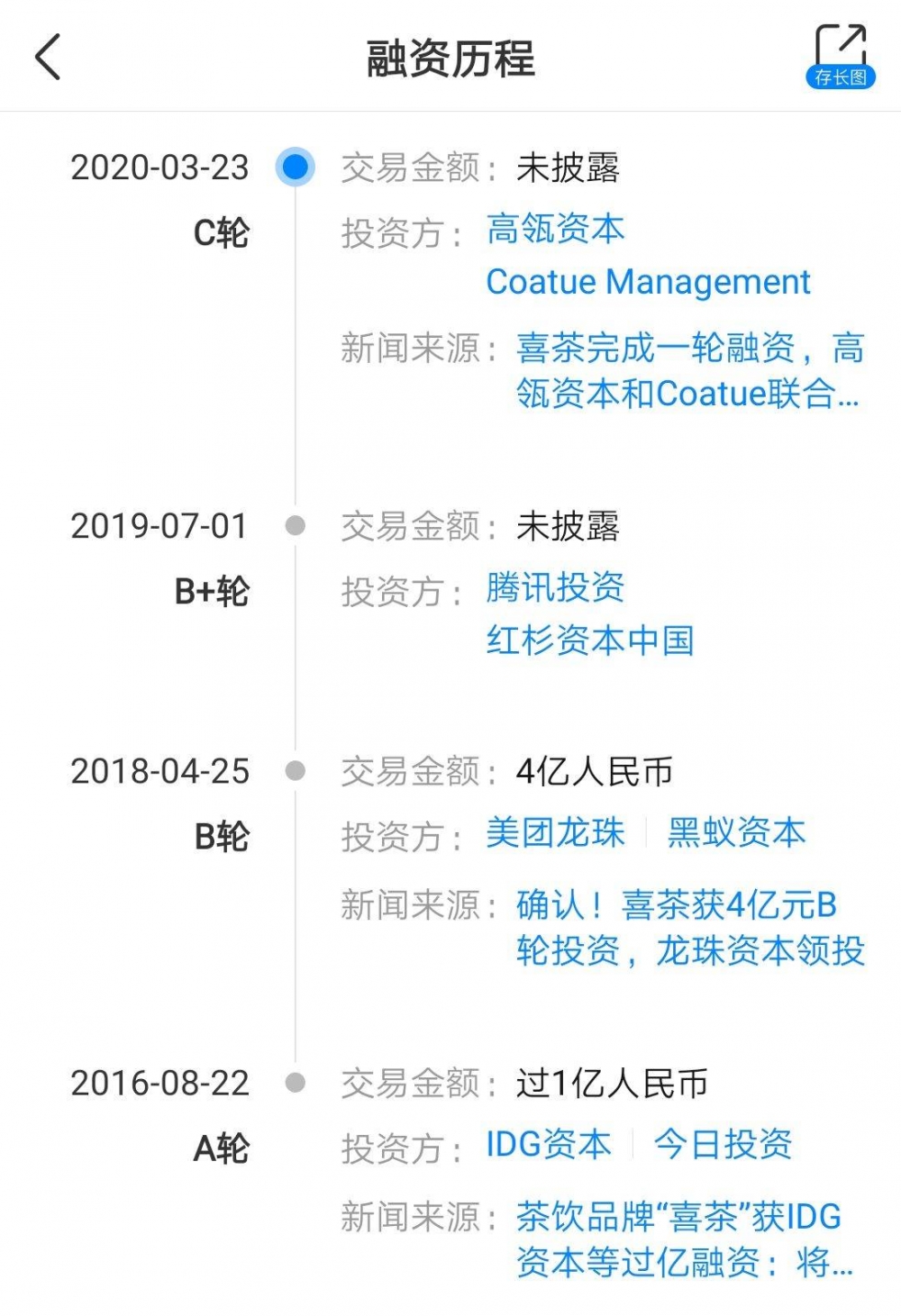Open the 红杉资本中国 investor link
901x1316 pixels.
click(x=590, y=642)
